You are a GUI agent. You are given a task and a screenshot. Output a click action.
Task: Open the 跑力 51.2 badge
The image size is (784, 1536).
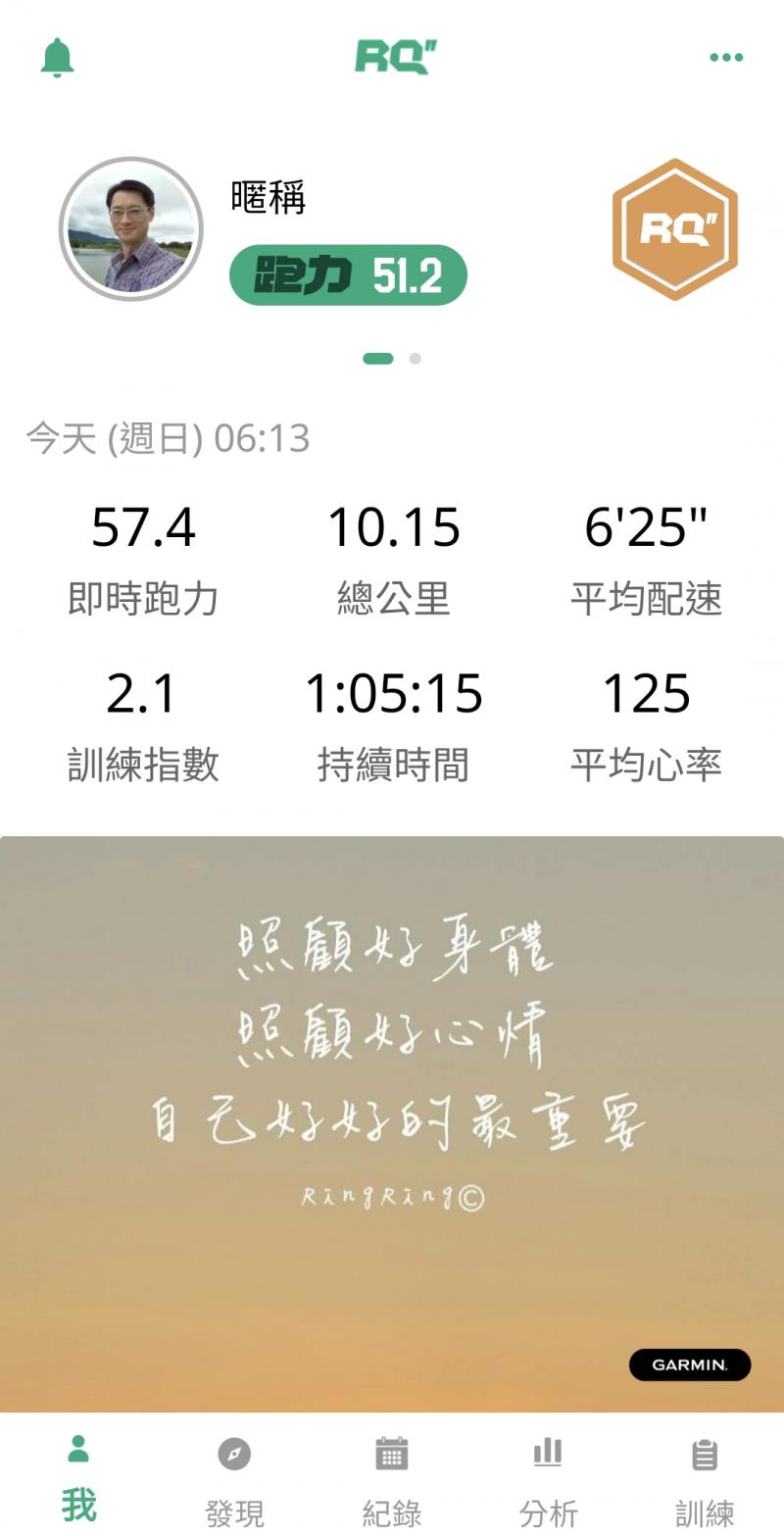coord(348,275)
